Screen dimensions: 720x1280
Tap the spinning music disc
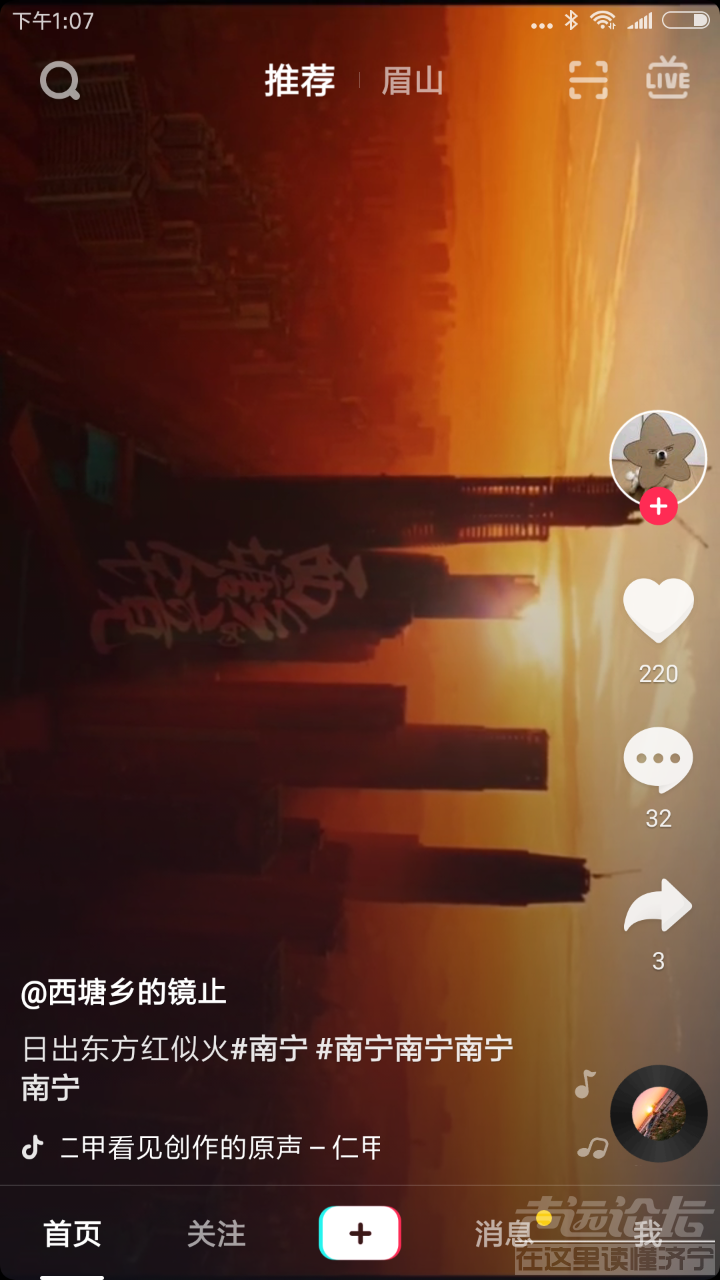tap(658, 1113)
